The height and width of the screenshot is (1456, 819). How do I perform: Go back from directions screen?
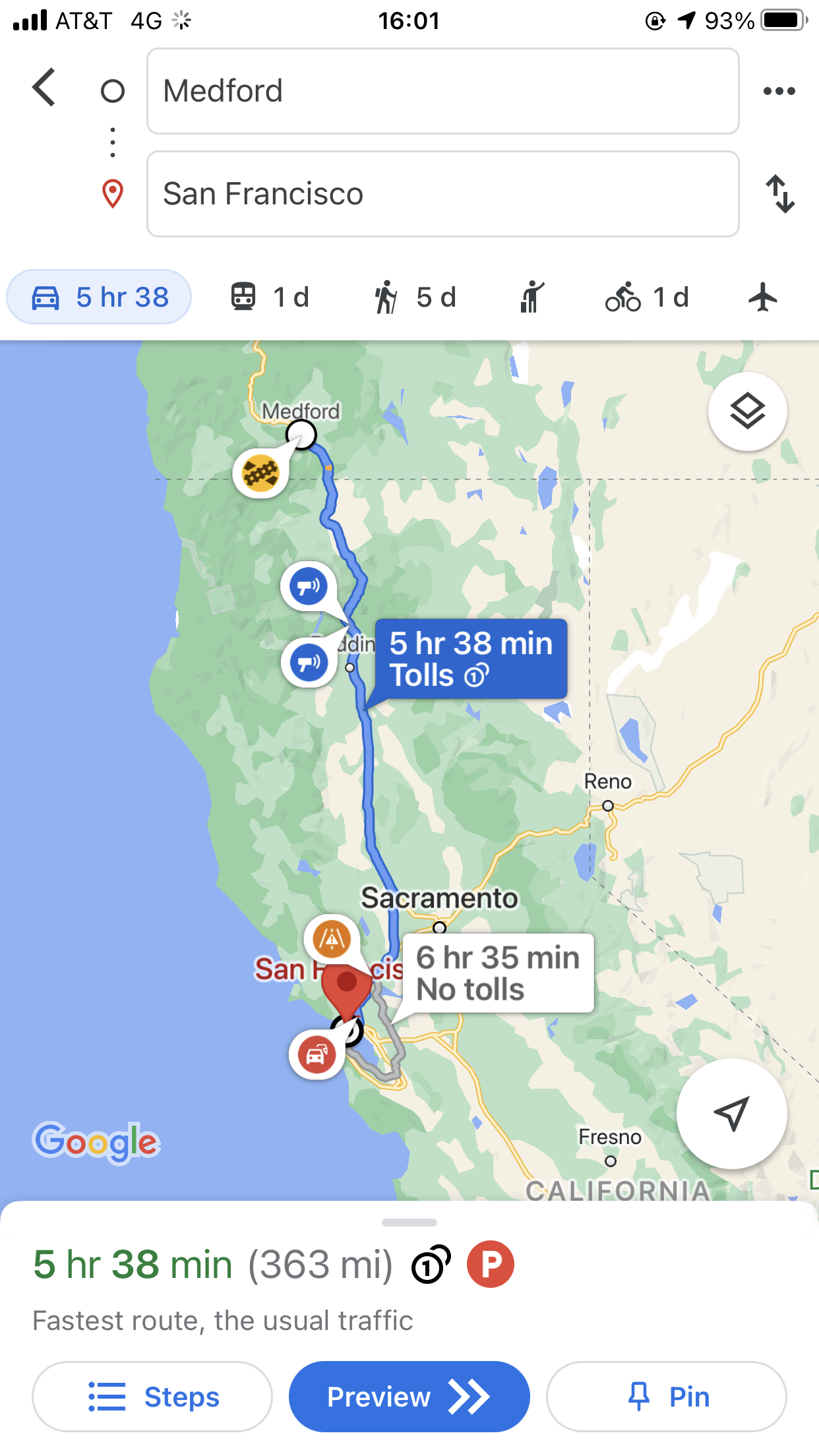point(44,88)
